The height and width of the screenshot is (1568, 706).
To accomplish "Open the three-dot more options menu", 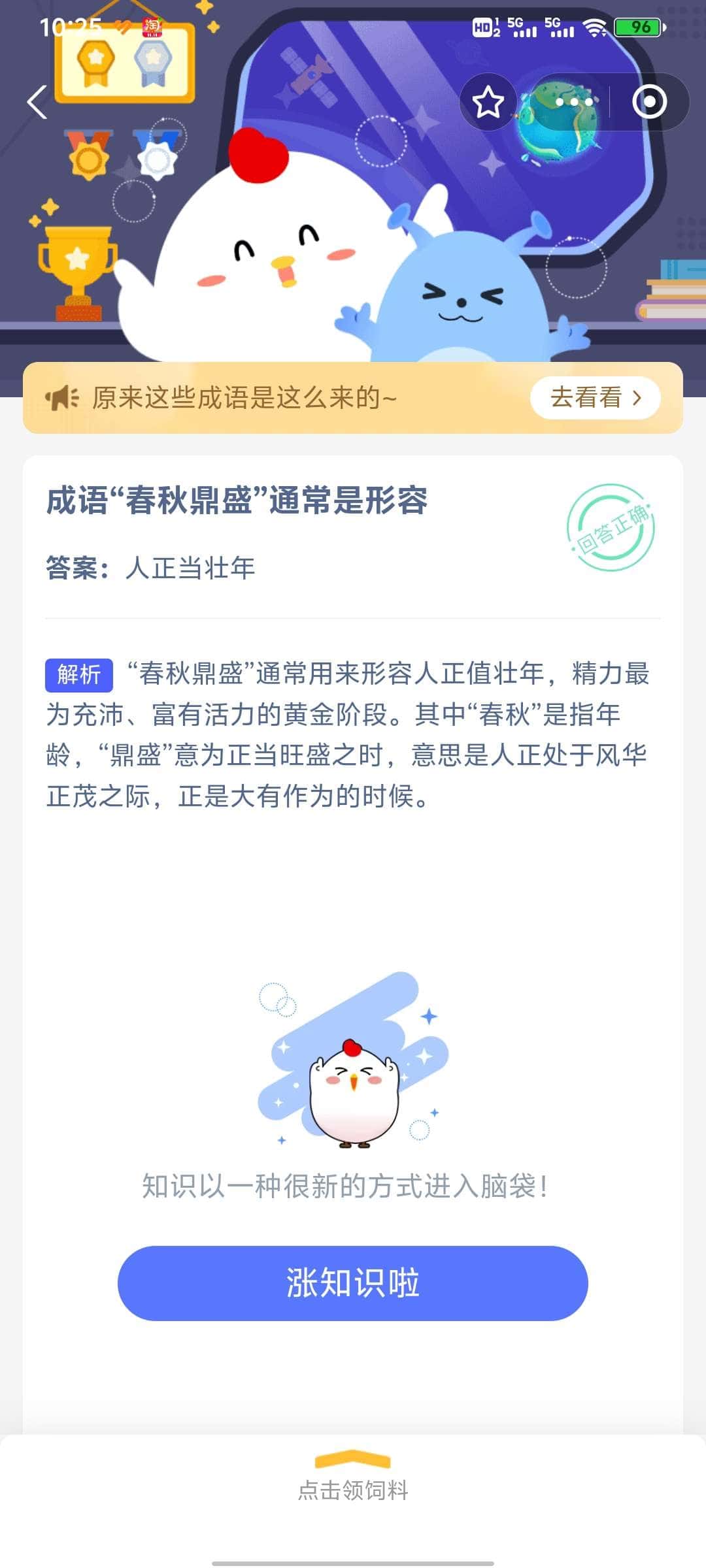I will 574,103.
